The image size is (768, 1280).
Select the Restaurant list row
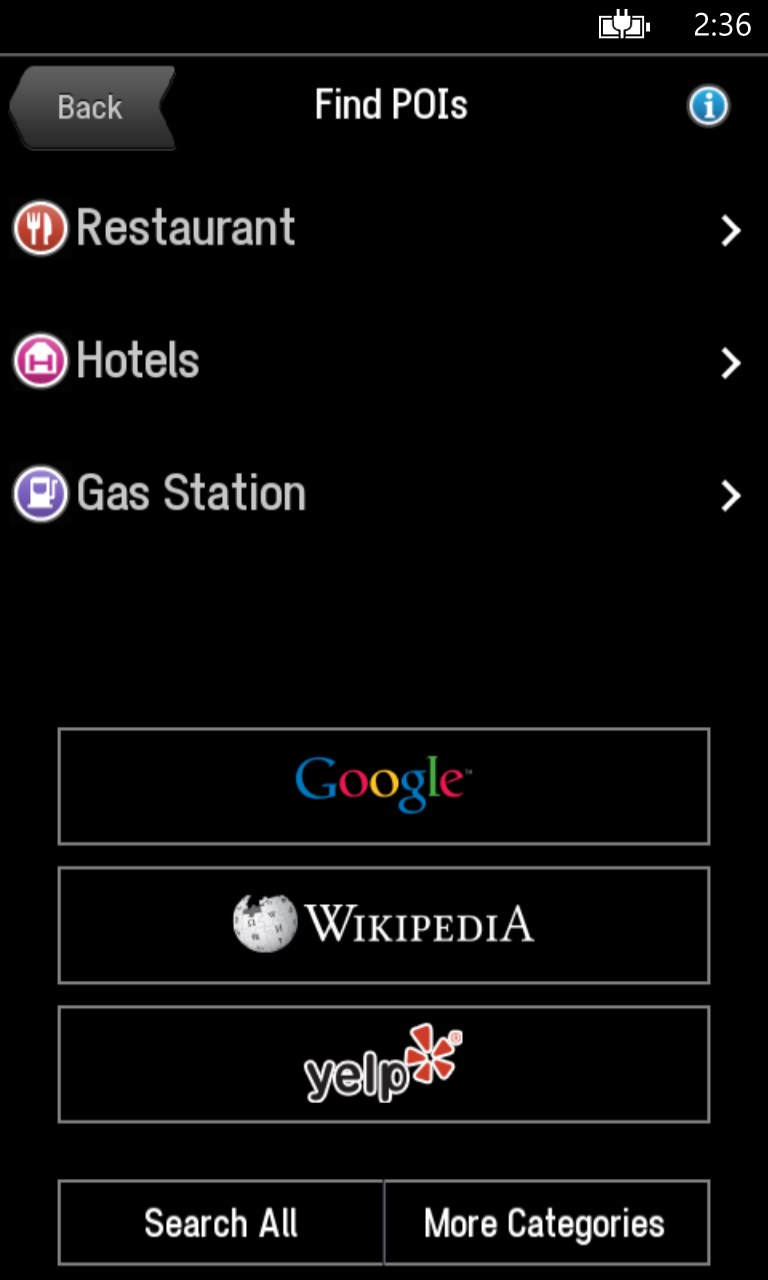(300, 227)
